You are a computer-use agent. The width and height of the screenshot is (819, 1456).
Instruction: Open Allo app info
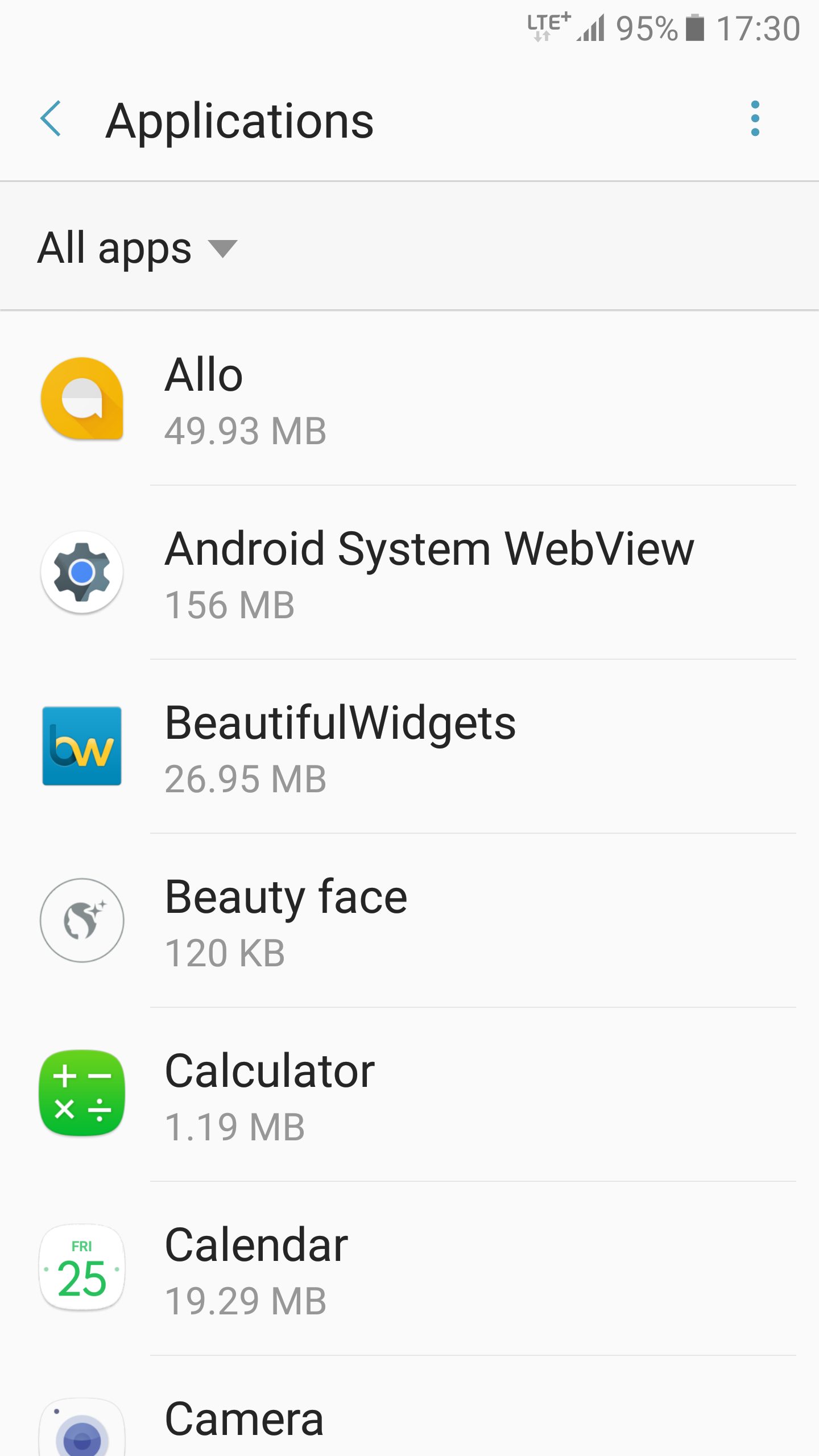click(x=409, y=399)
